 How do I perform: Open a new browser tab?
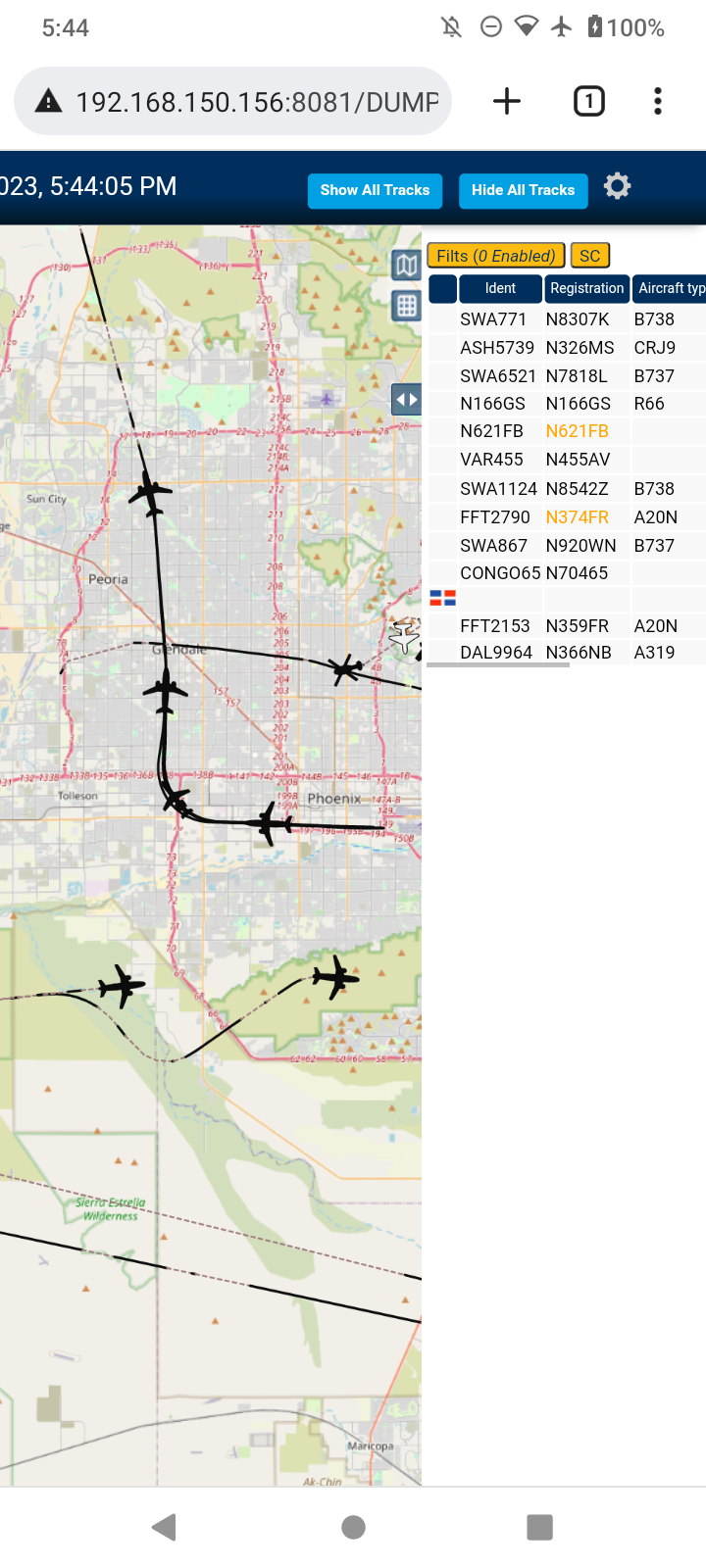click(507, 101)
